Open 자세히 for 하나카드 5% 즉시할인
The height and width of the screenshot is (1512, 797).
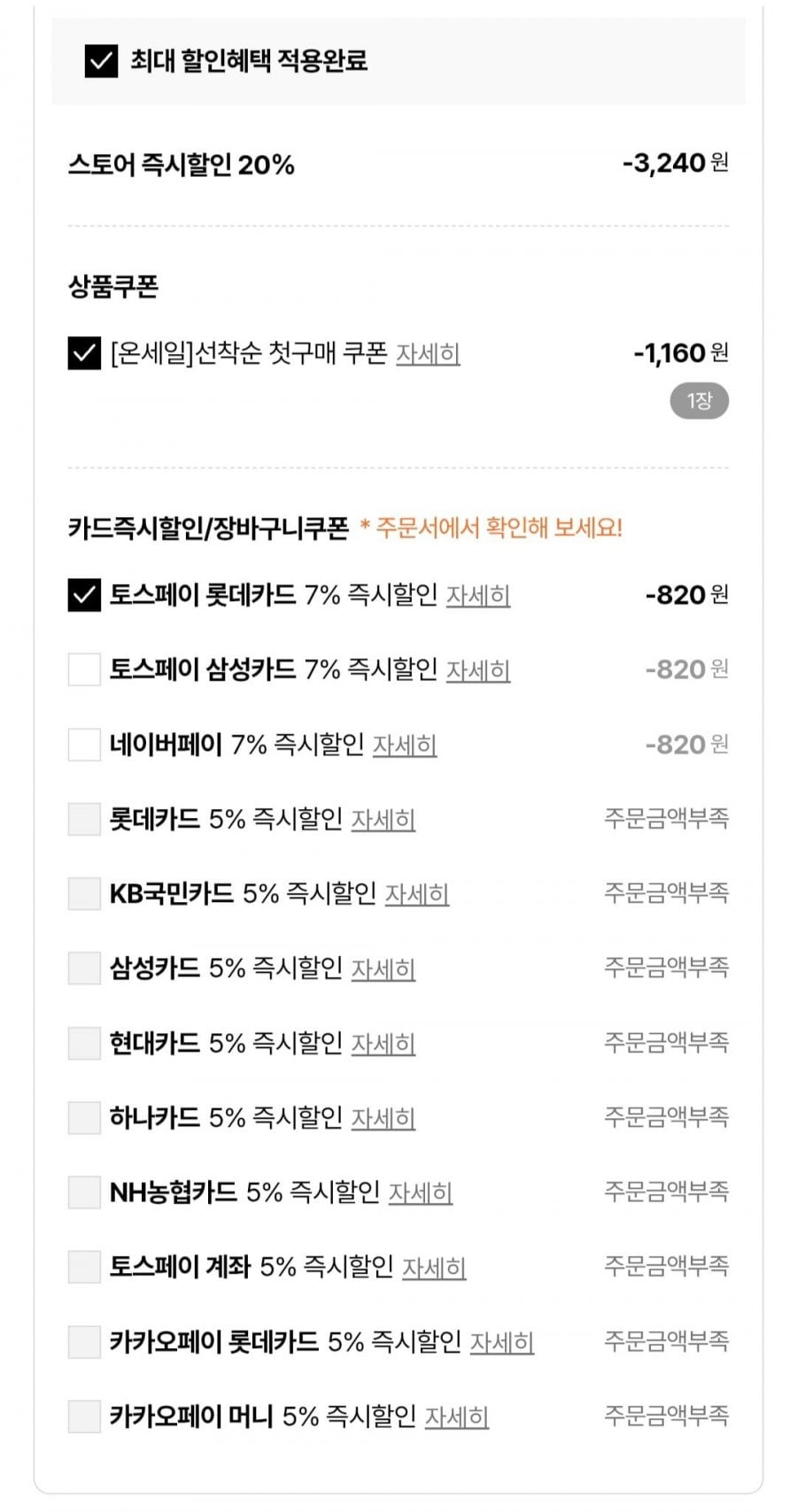[383, 1118]
